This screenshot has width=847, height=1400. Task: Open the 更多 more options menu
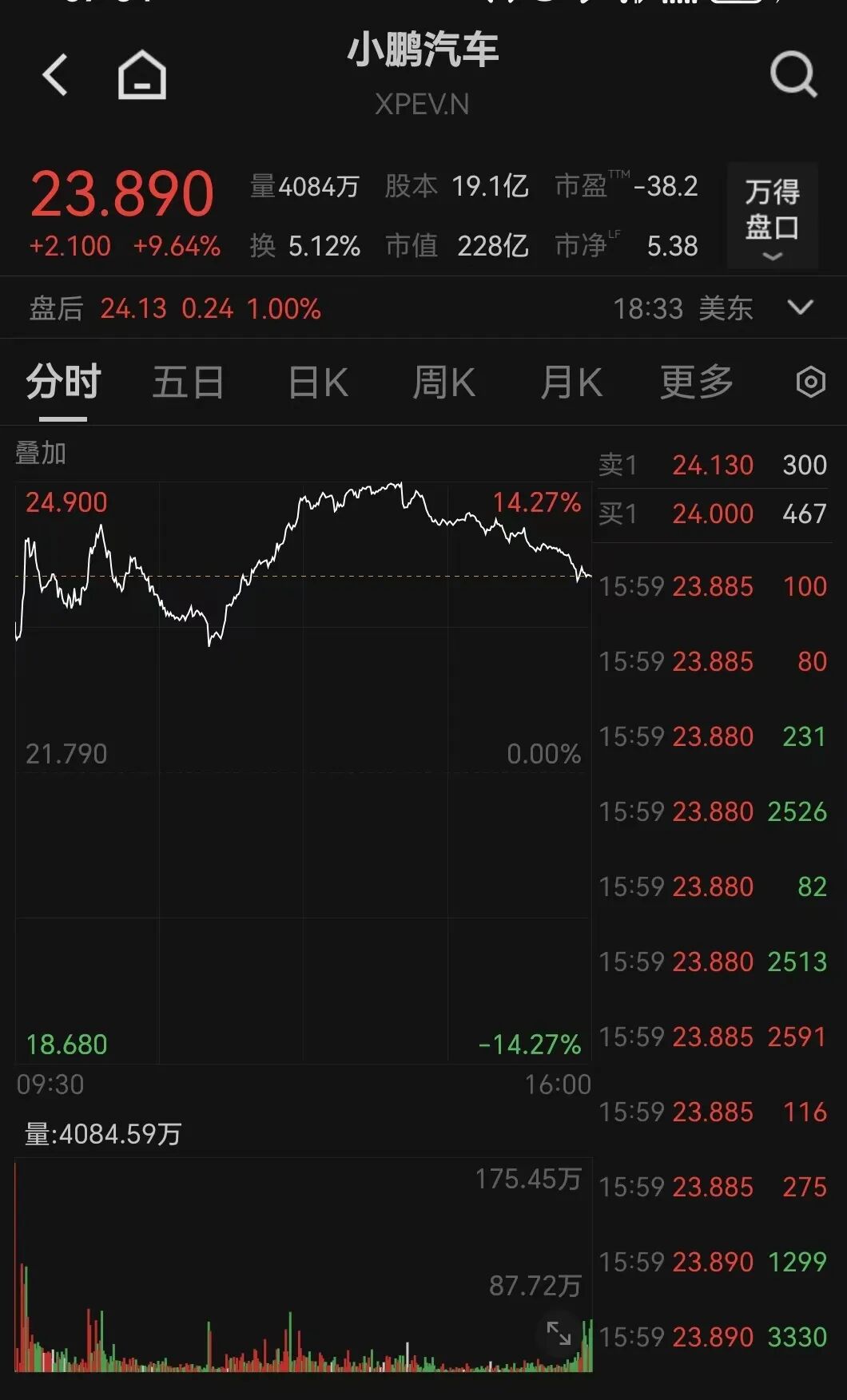coord(697,383)
